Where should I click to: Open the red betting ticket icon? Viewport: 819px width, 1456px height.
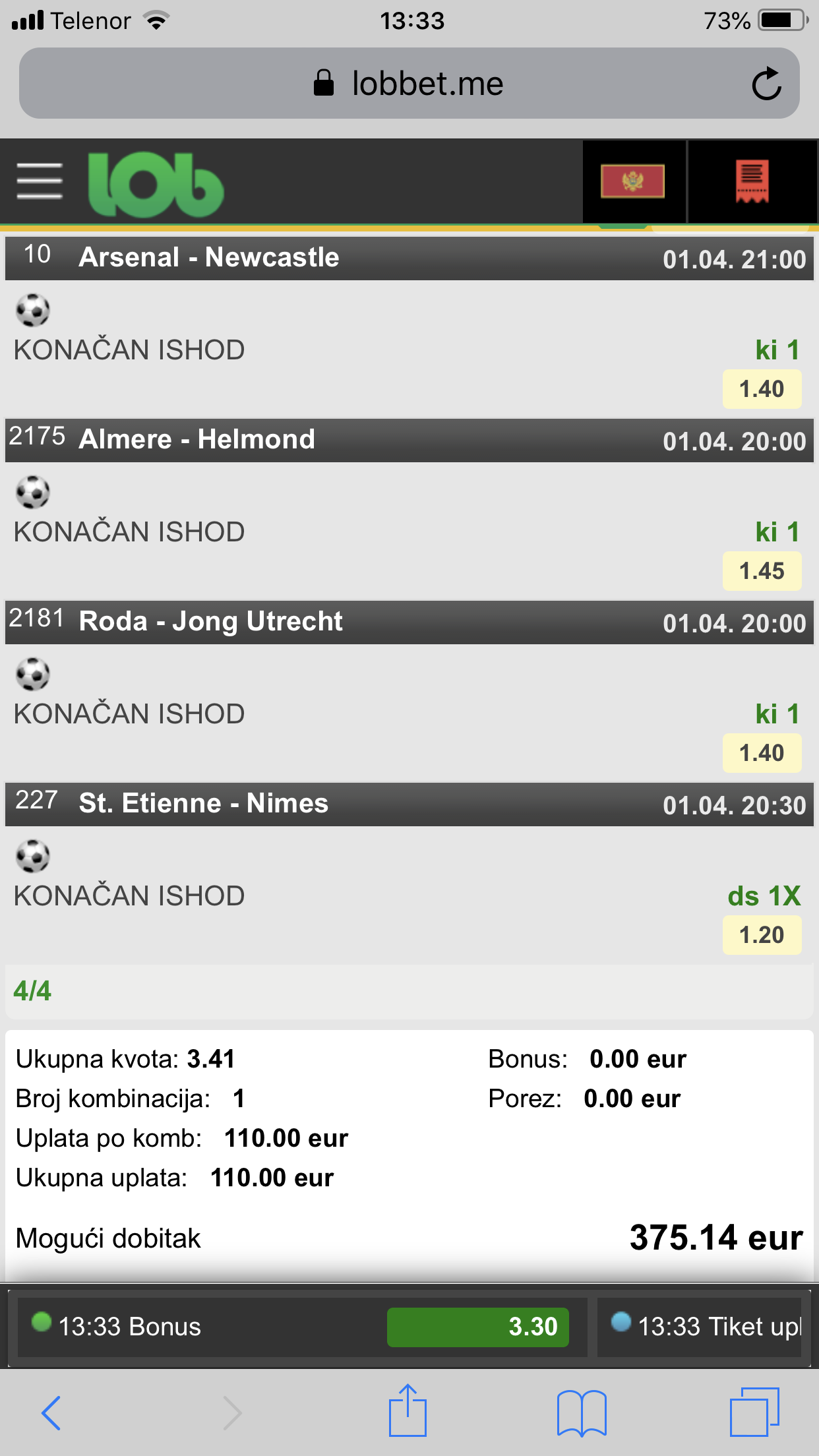(752, 181)
